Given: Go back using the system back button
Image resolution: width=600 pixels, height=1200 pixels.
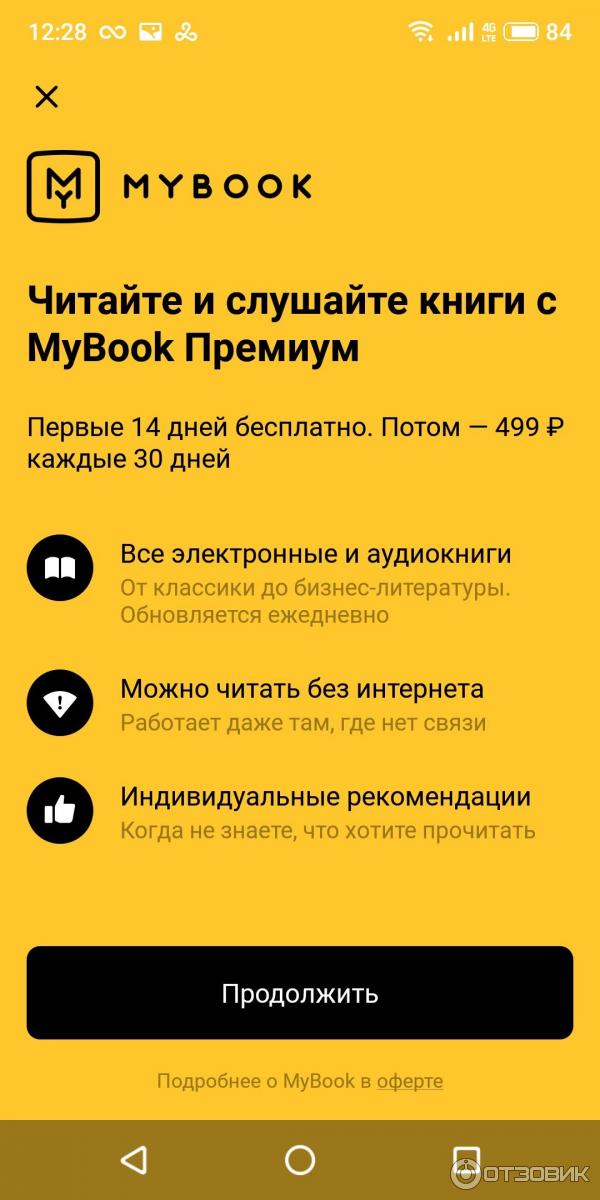Looking at the screenshot, I should click(x=133, y=1159).
